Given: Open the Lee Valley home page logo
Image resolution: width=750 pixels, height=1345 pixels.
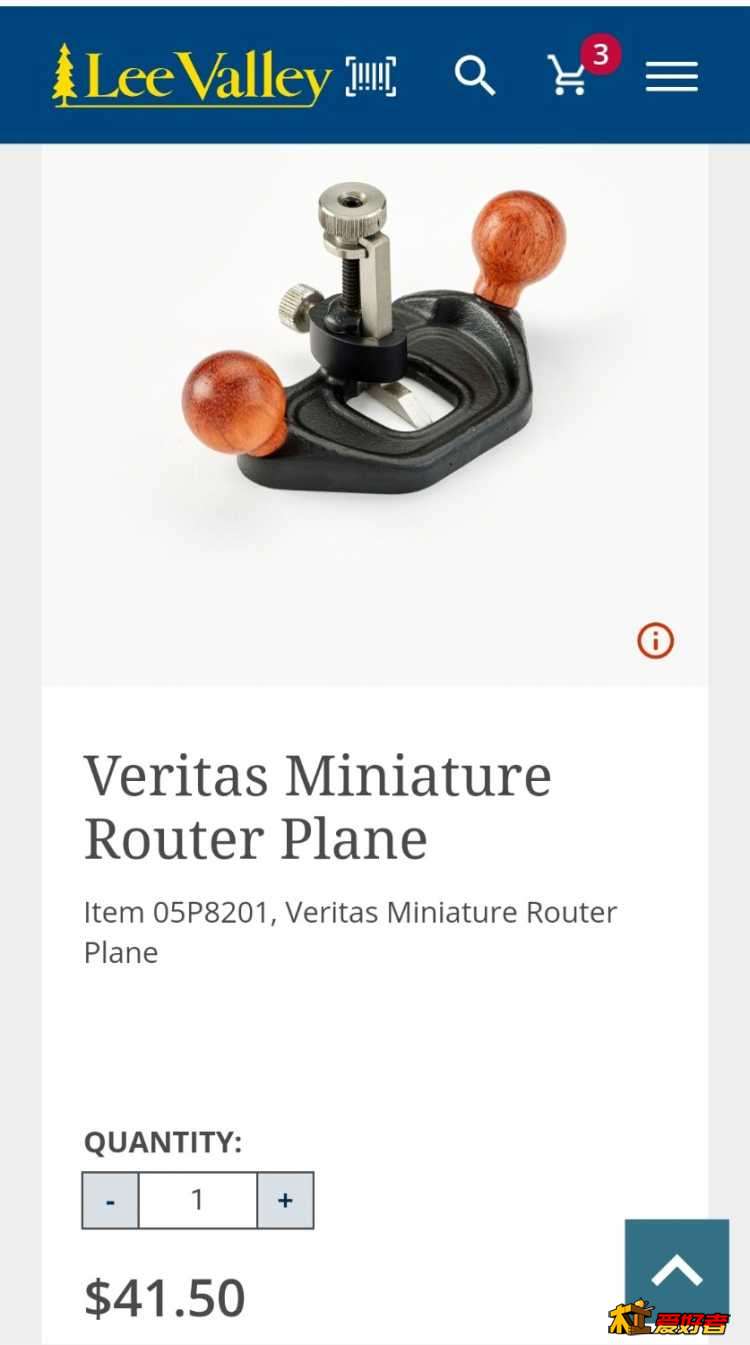Looking at the screenshot, I should (x=192, y=76).
